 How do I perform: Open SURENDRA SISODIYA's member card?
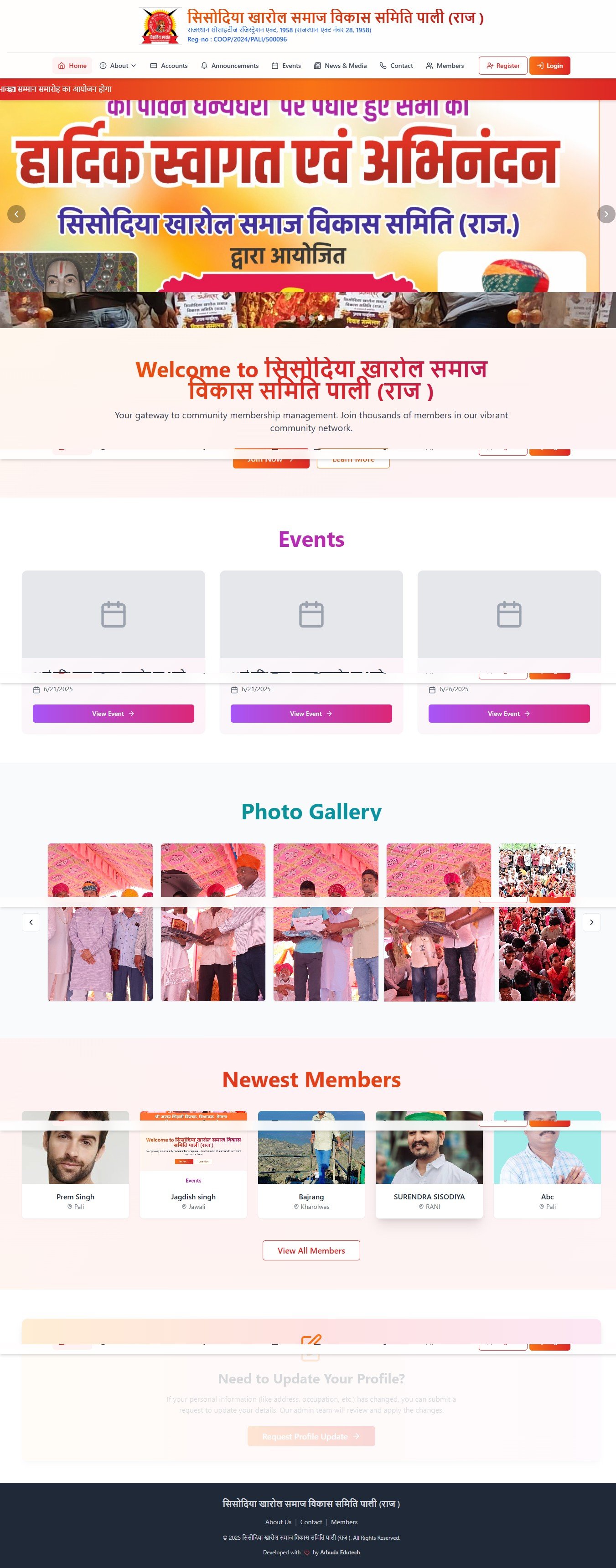coord(429,1164)
